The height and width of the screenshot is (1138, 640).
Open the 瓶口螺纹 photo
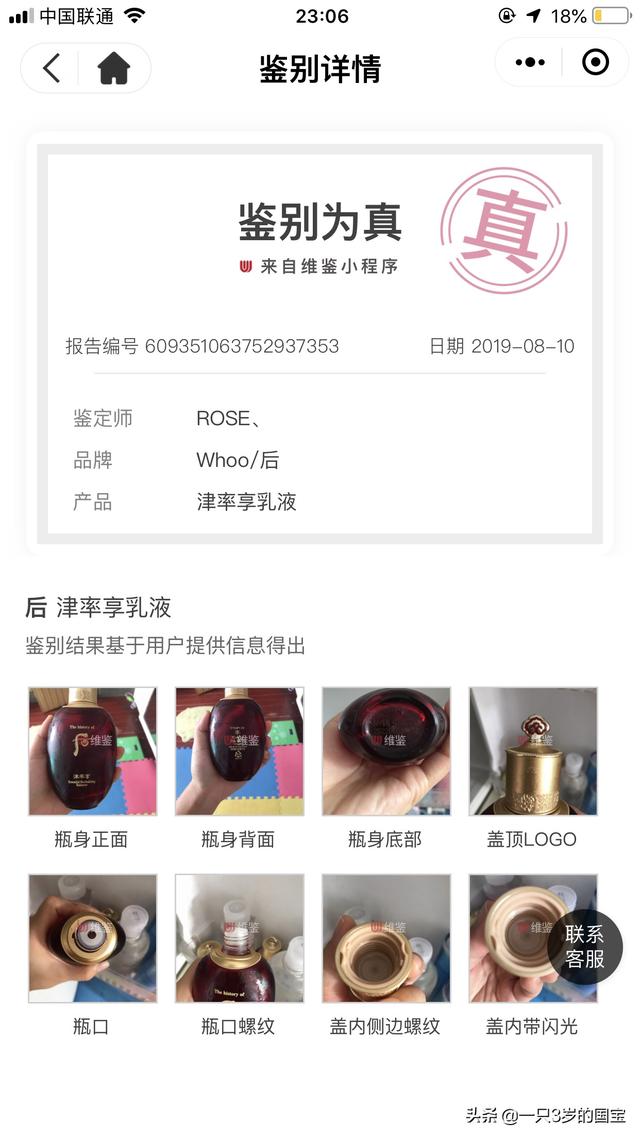pos(239,938)
